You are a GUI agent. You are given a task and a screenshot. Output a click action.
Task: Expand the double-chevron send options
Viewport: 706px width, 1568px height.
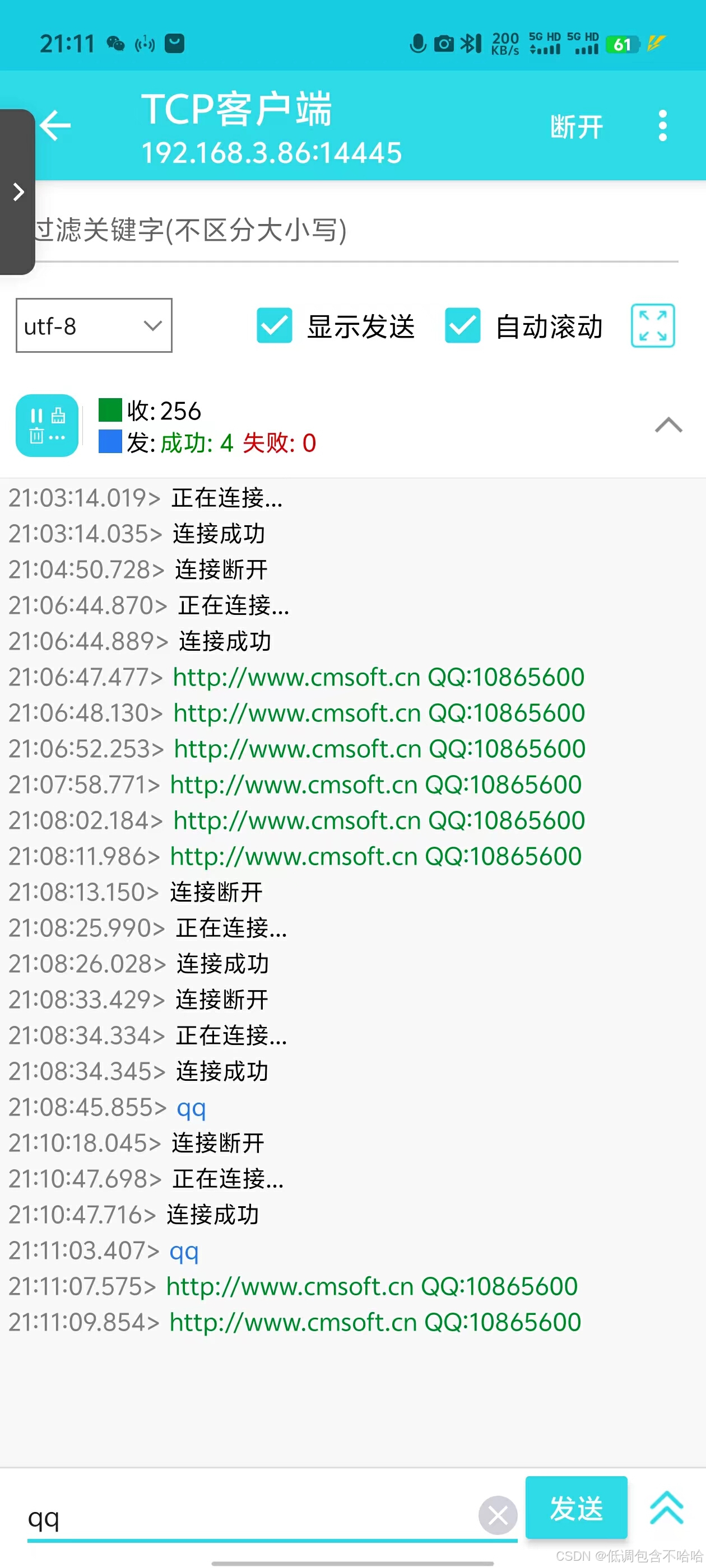click(666, 1508)
